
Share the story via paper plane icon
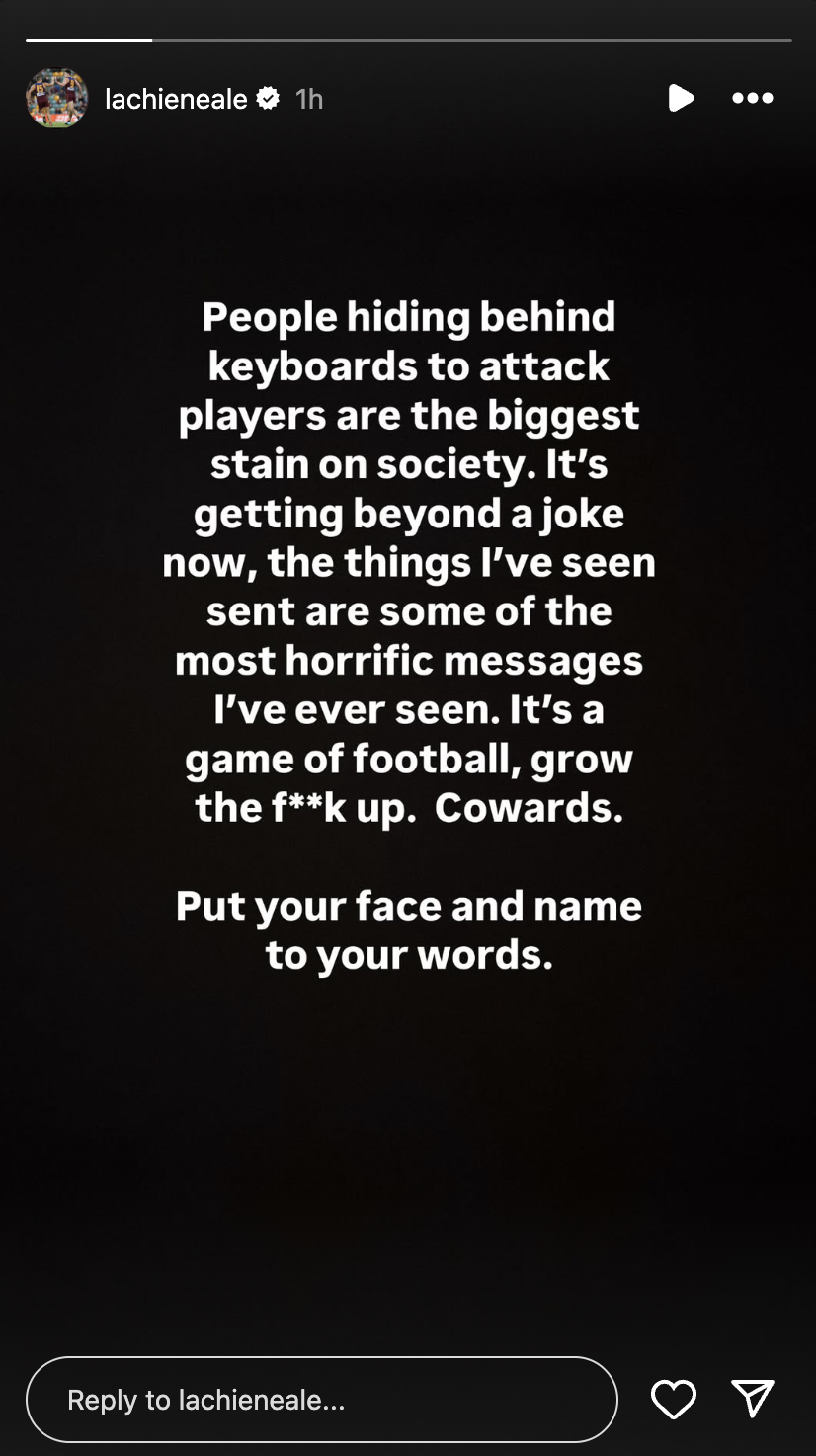point(753,1399)
